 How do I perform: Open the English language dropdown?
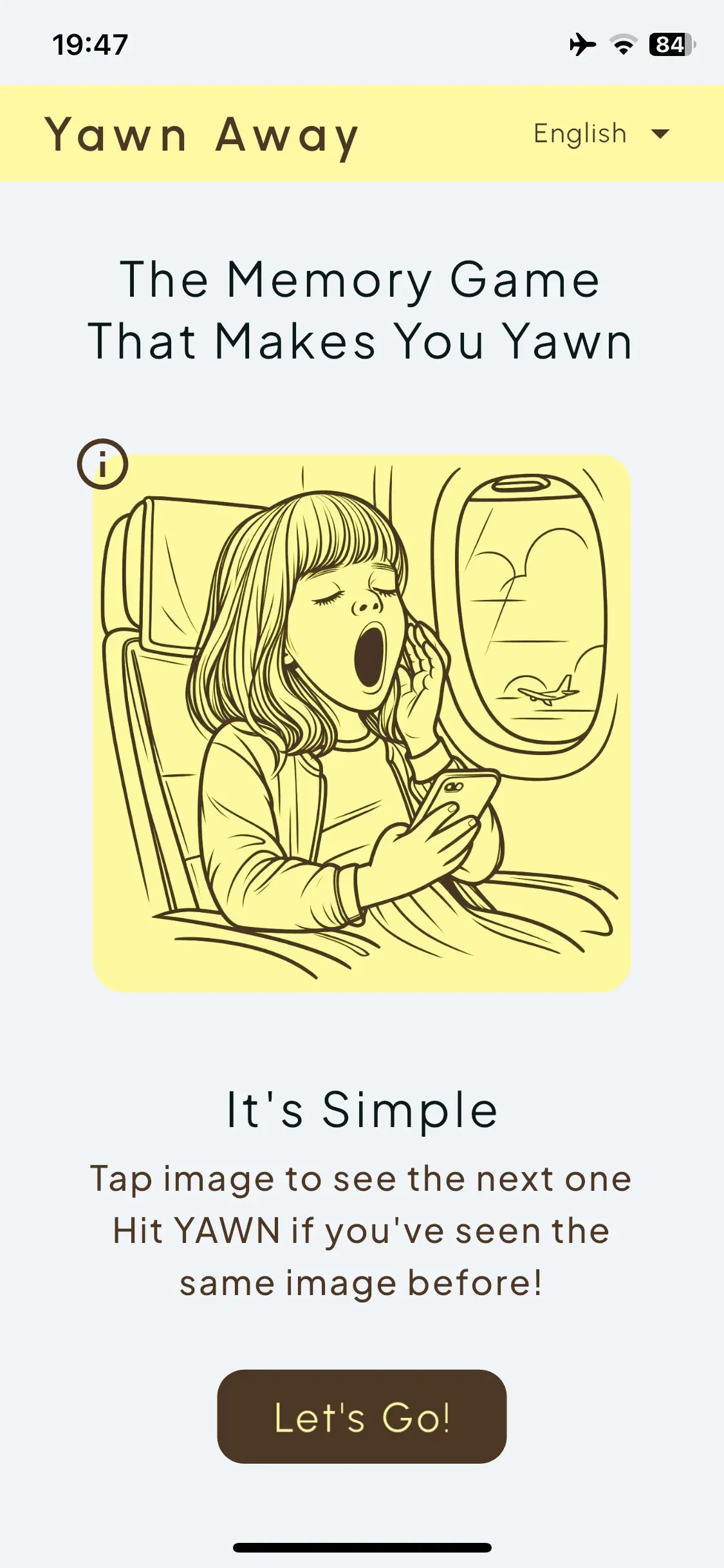tap(601, 134)
